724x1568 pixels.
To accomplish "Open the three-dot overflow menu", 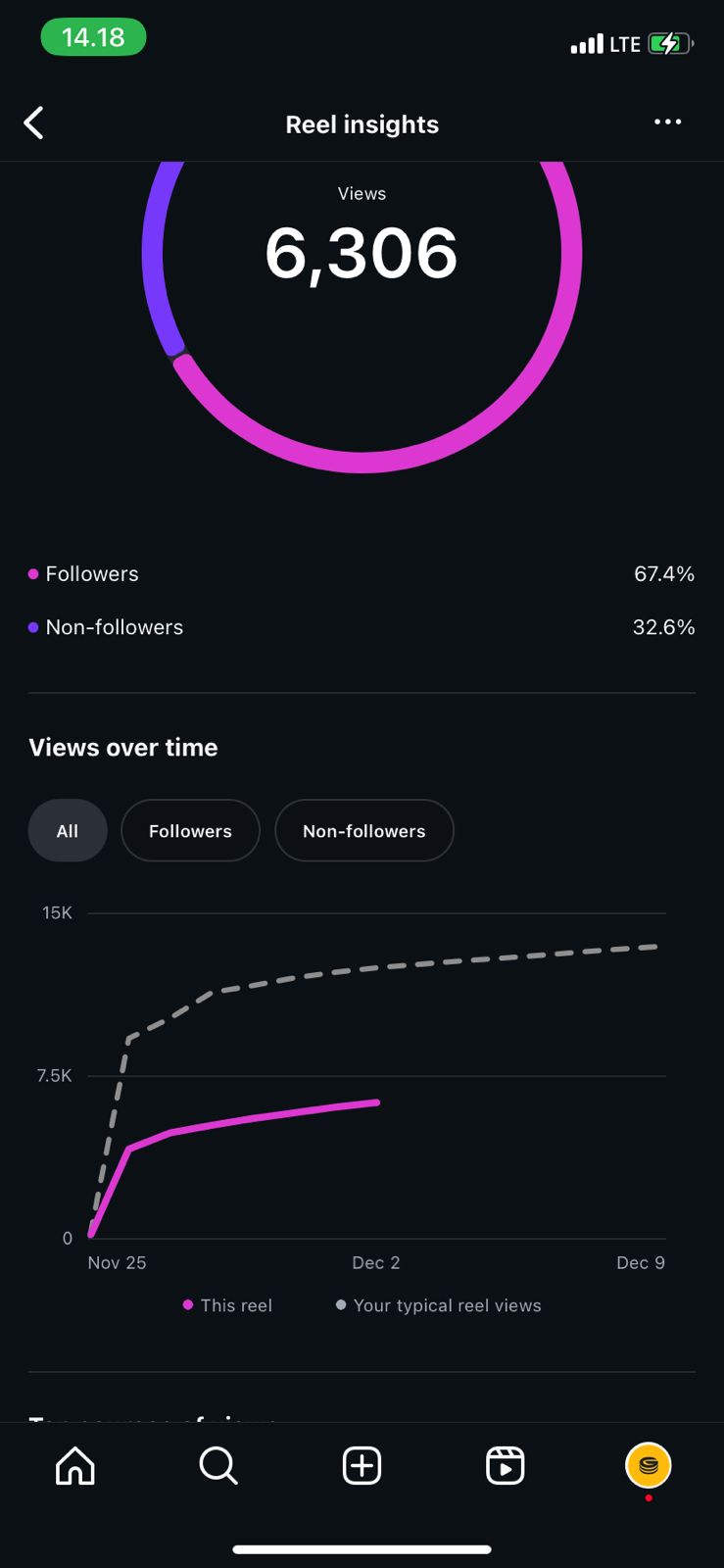I will (667, 122).
